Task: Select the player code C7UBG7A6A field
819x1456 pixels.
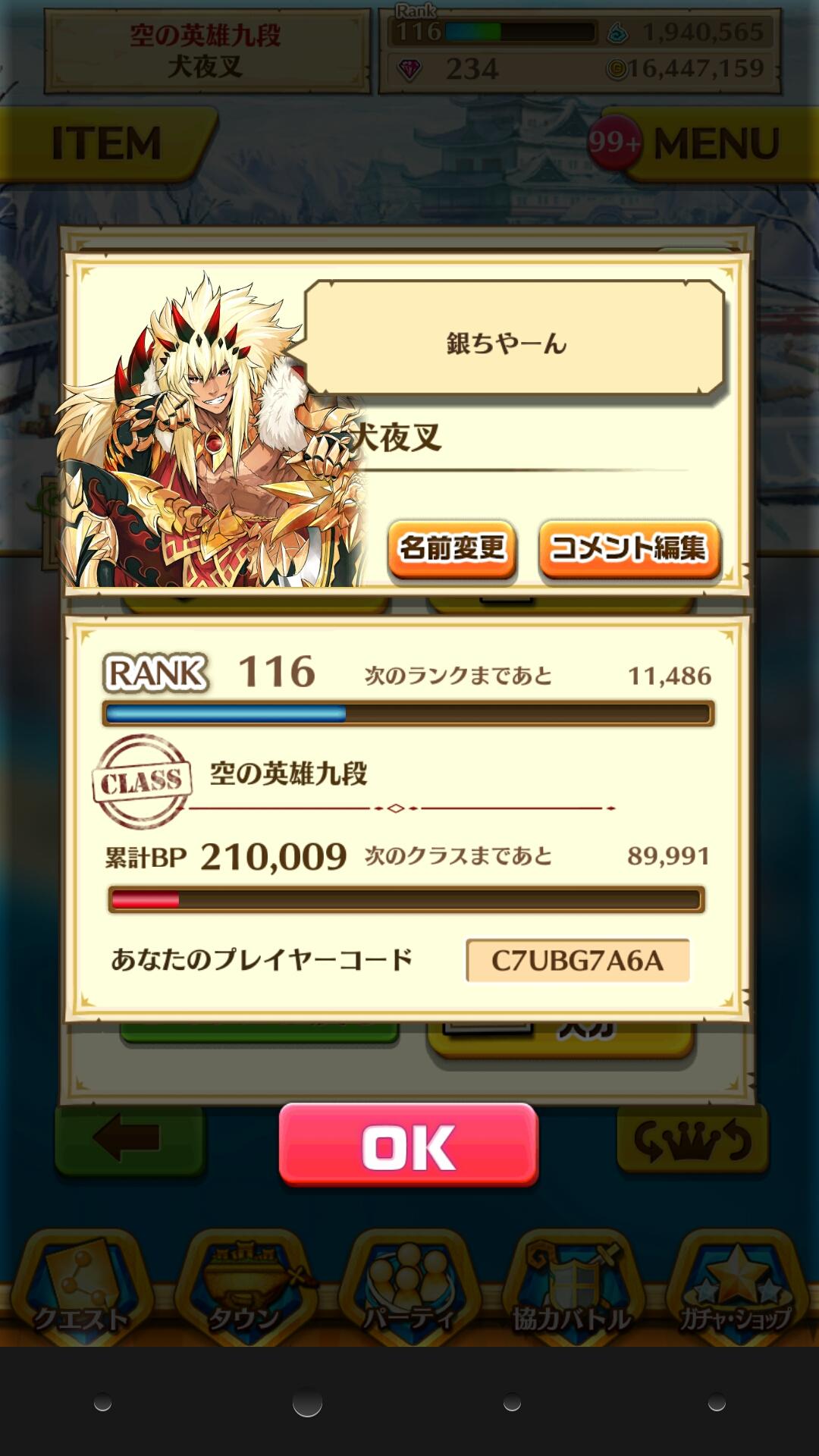Action: pyautogui.click(x=579, y=959)
